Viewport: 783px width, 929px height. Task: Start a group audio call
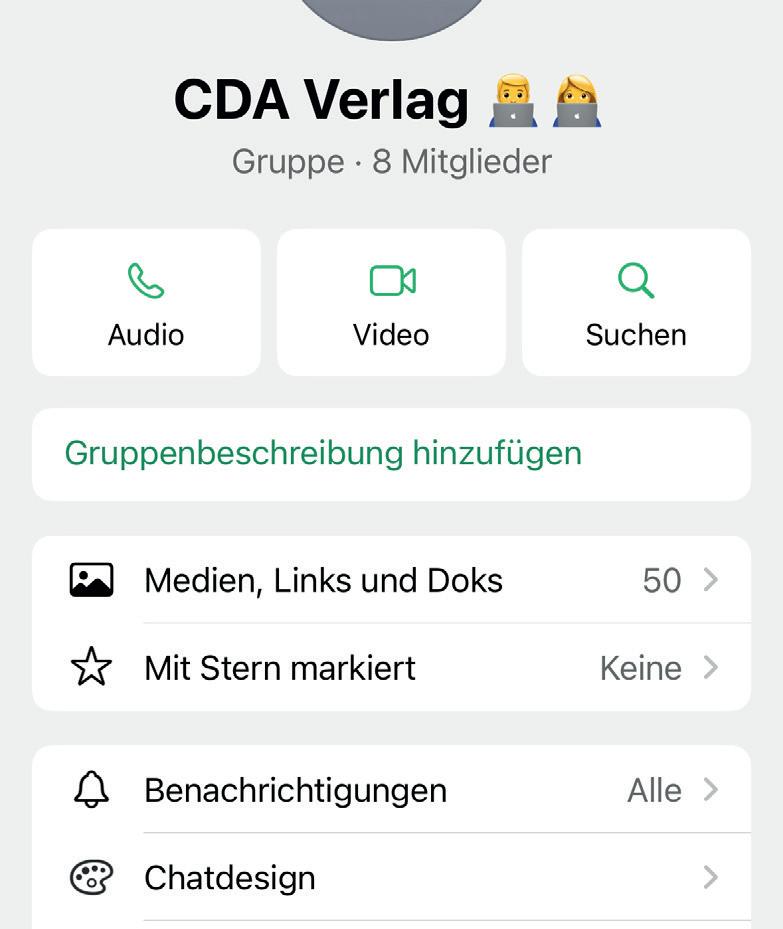(x=146, y=303)
